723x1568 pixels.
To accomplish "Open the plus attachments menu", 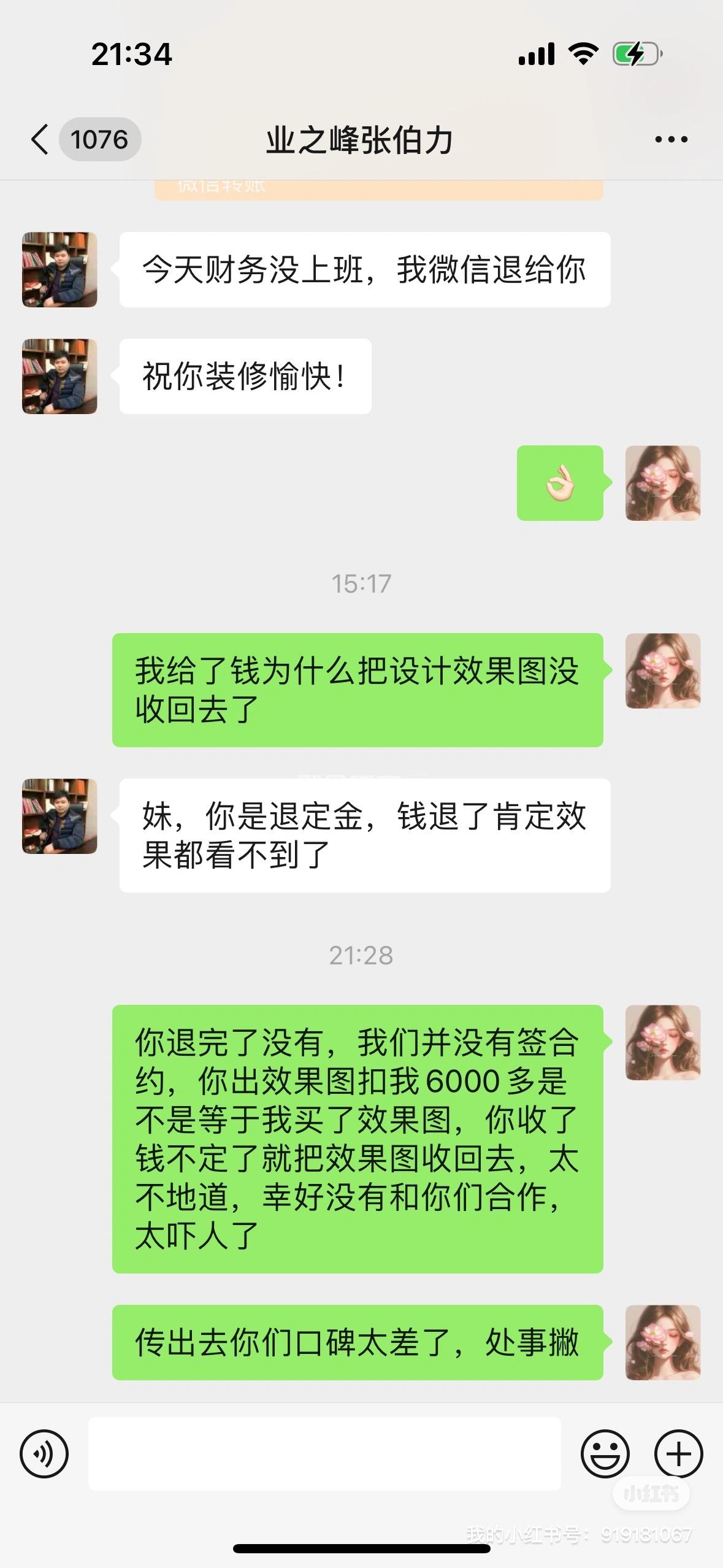I will click(x=678, y=1453).
